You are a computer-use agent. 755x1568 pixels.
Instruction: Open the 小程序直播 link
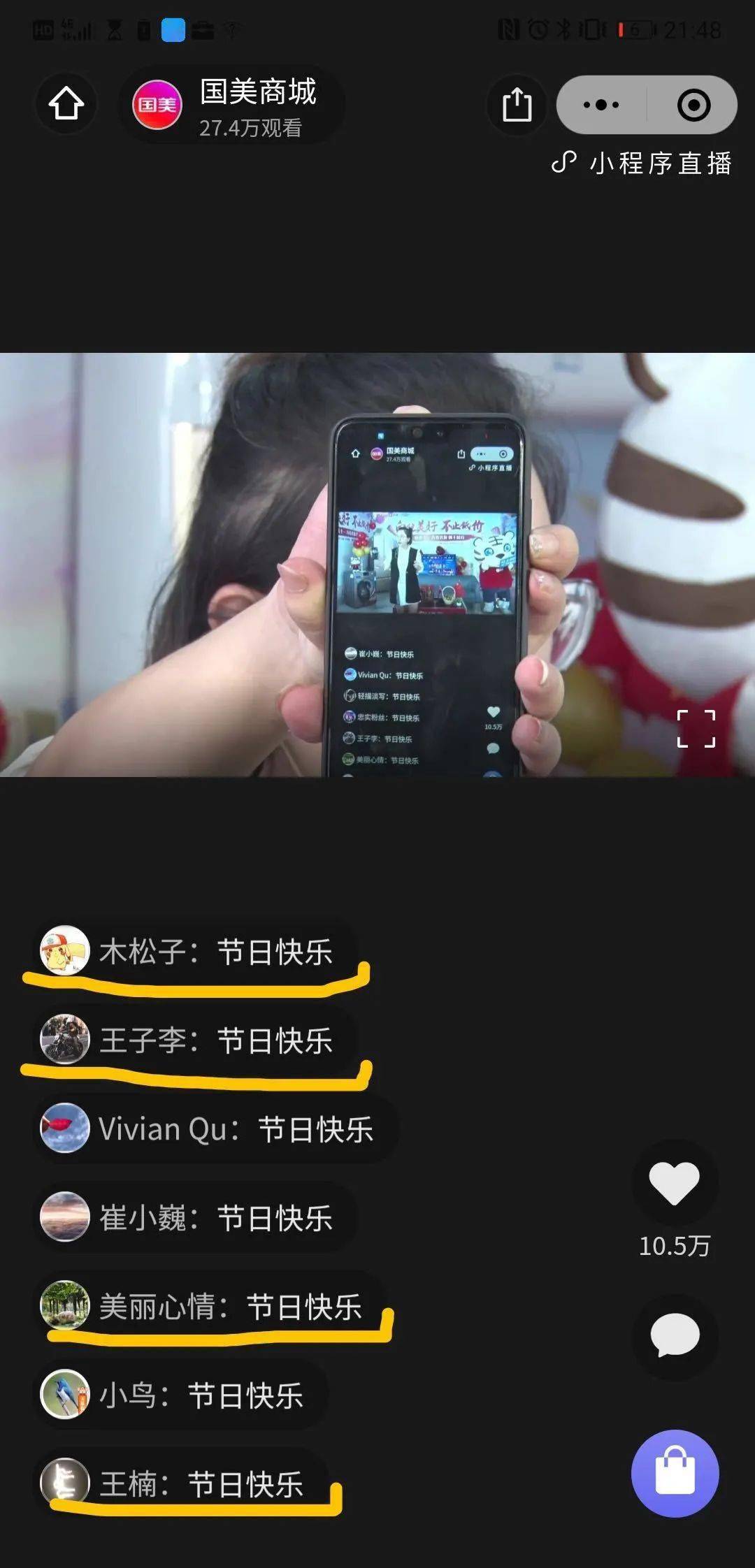pos(642,164)
